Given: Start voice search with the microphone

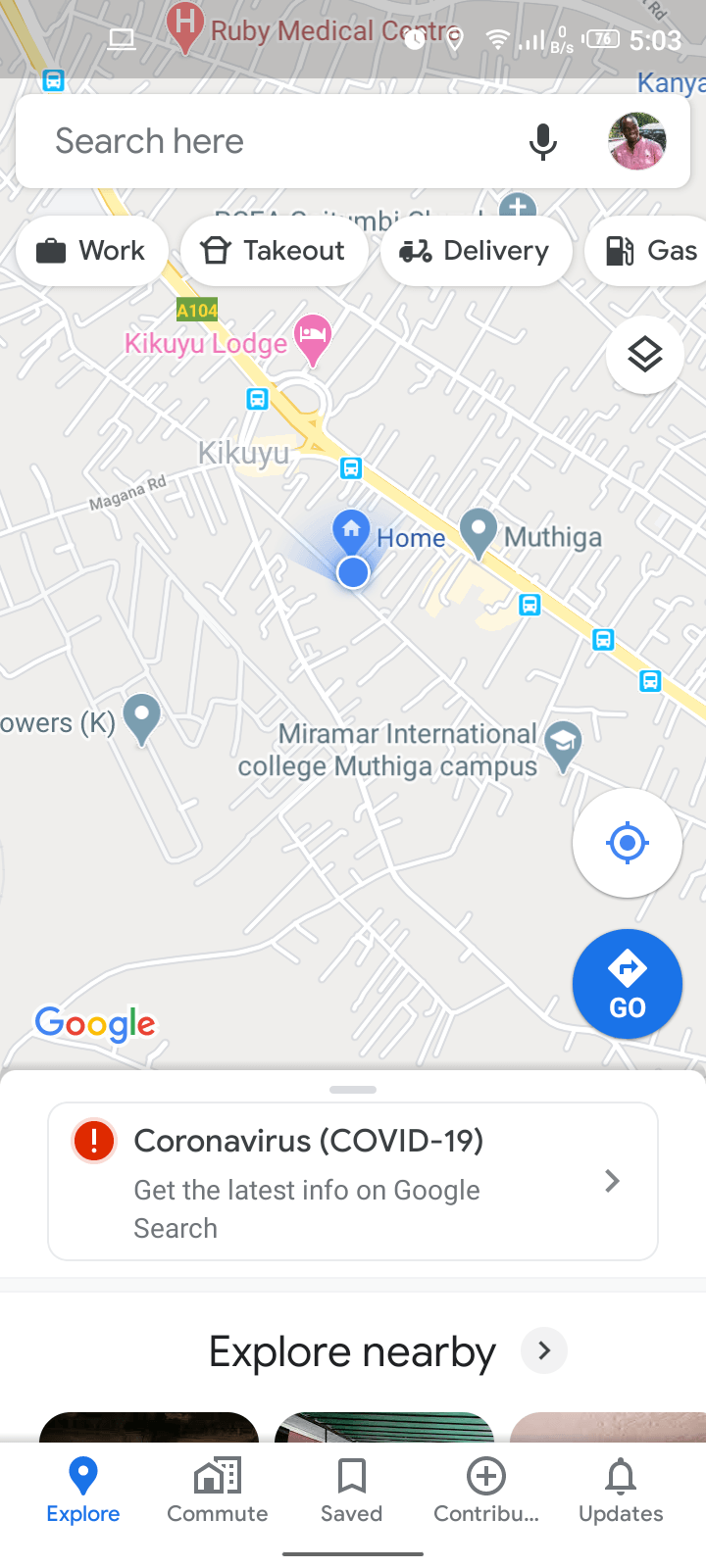Looking at the screenshot, I should [542, 141].
